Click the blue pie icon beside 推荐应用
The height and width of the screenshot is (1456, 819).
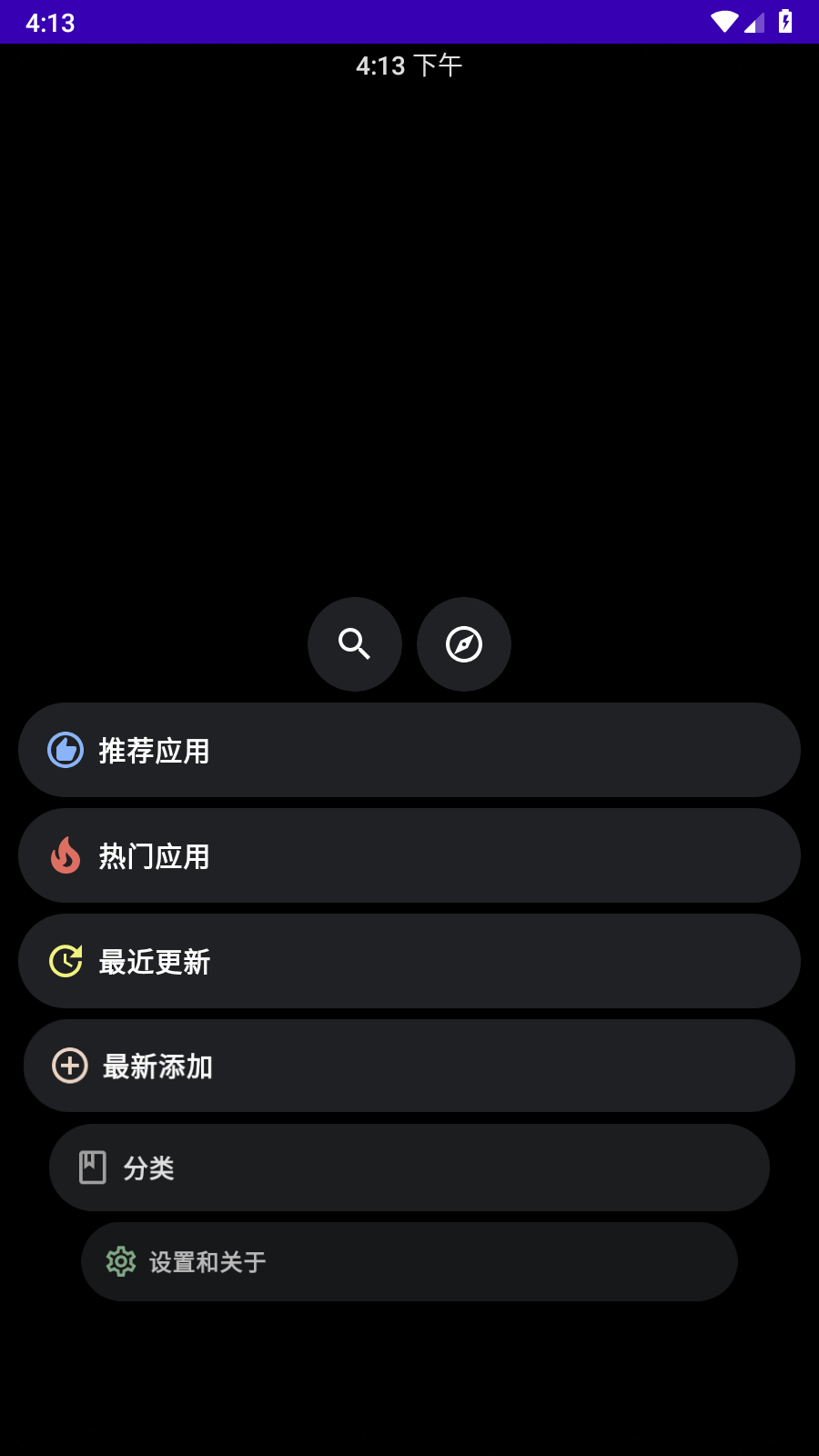tap(66, 750)
